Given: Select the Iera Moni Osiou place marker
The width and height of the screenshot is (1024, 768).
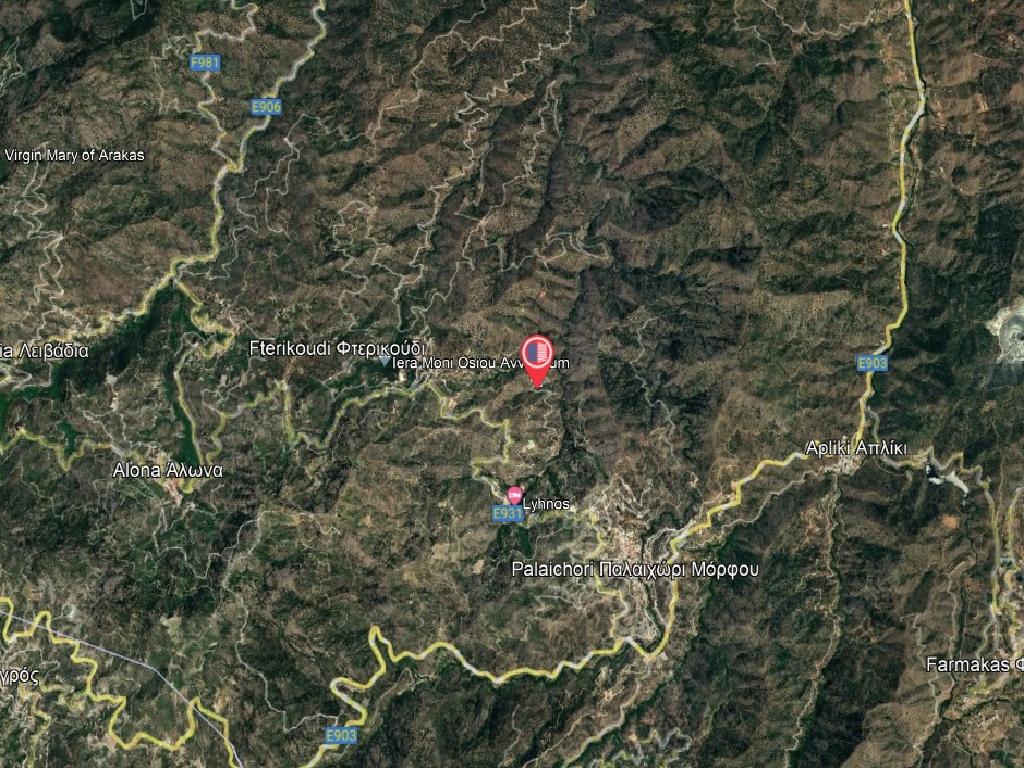Looking at the screenshot, I should click(385, 359).
